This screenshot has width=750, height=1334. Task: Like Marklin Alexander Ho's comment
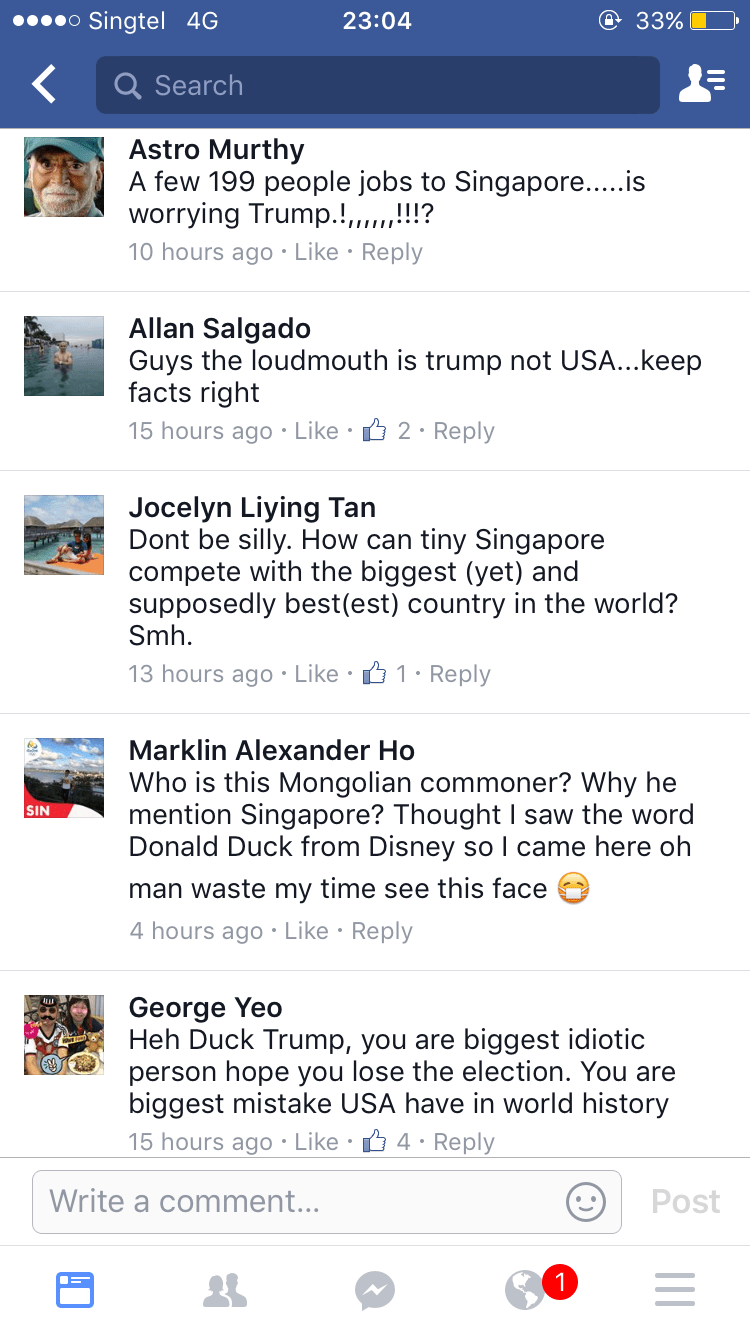point(306,931)
